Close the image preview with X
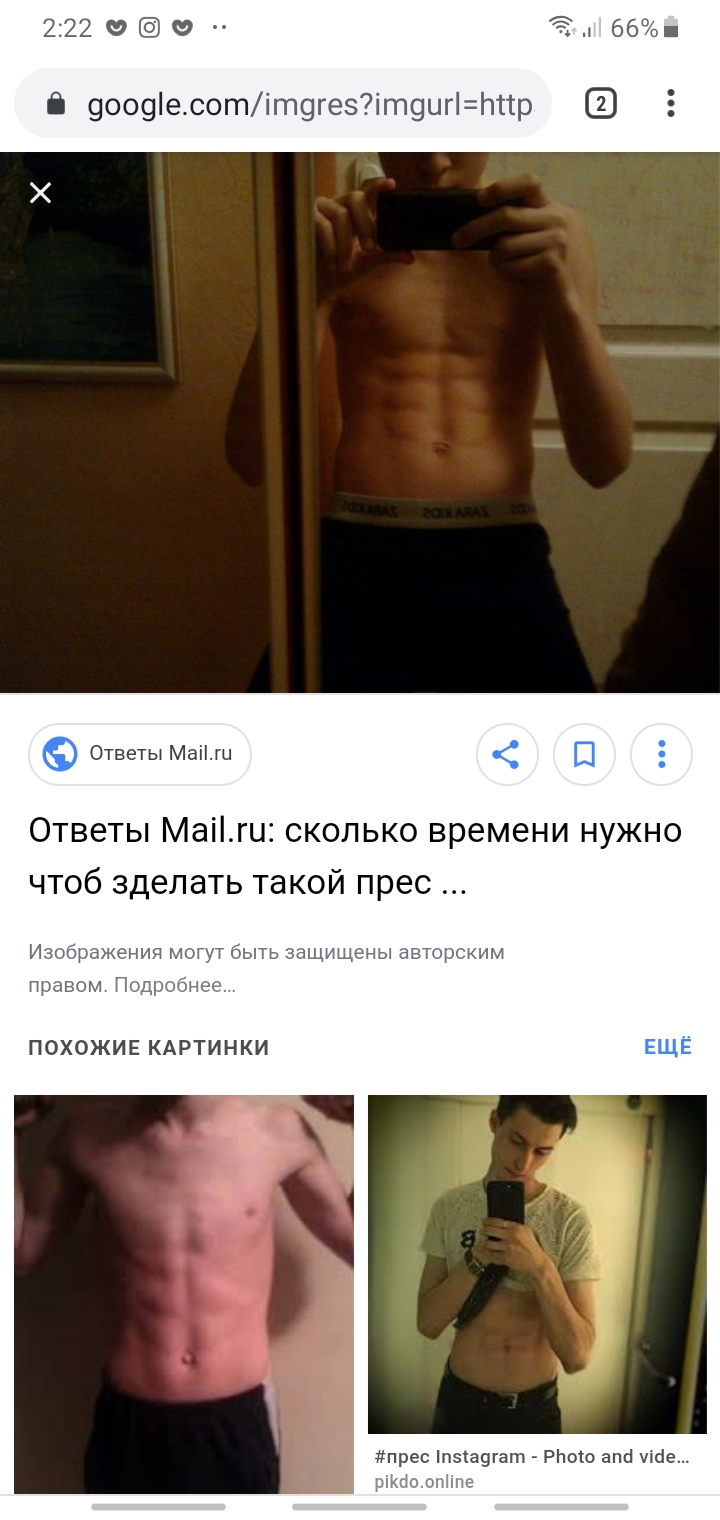This screenshot has width=720, height=1520. 40,193
